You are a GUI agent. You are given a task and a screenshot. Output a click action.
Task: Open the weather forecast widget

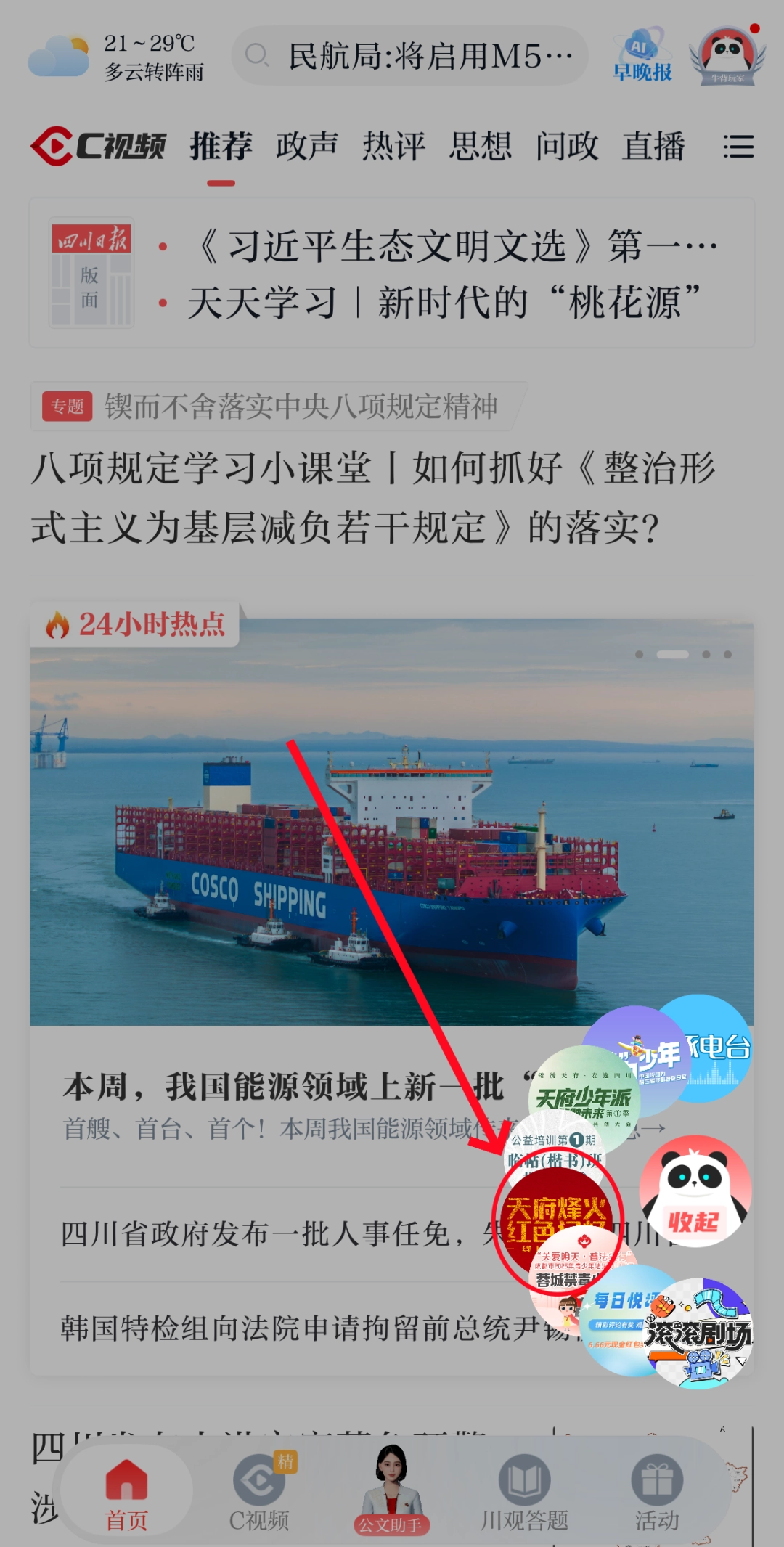coord(116,57)
